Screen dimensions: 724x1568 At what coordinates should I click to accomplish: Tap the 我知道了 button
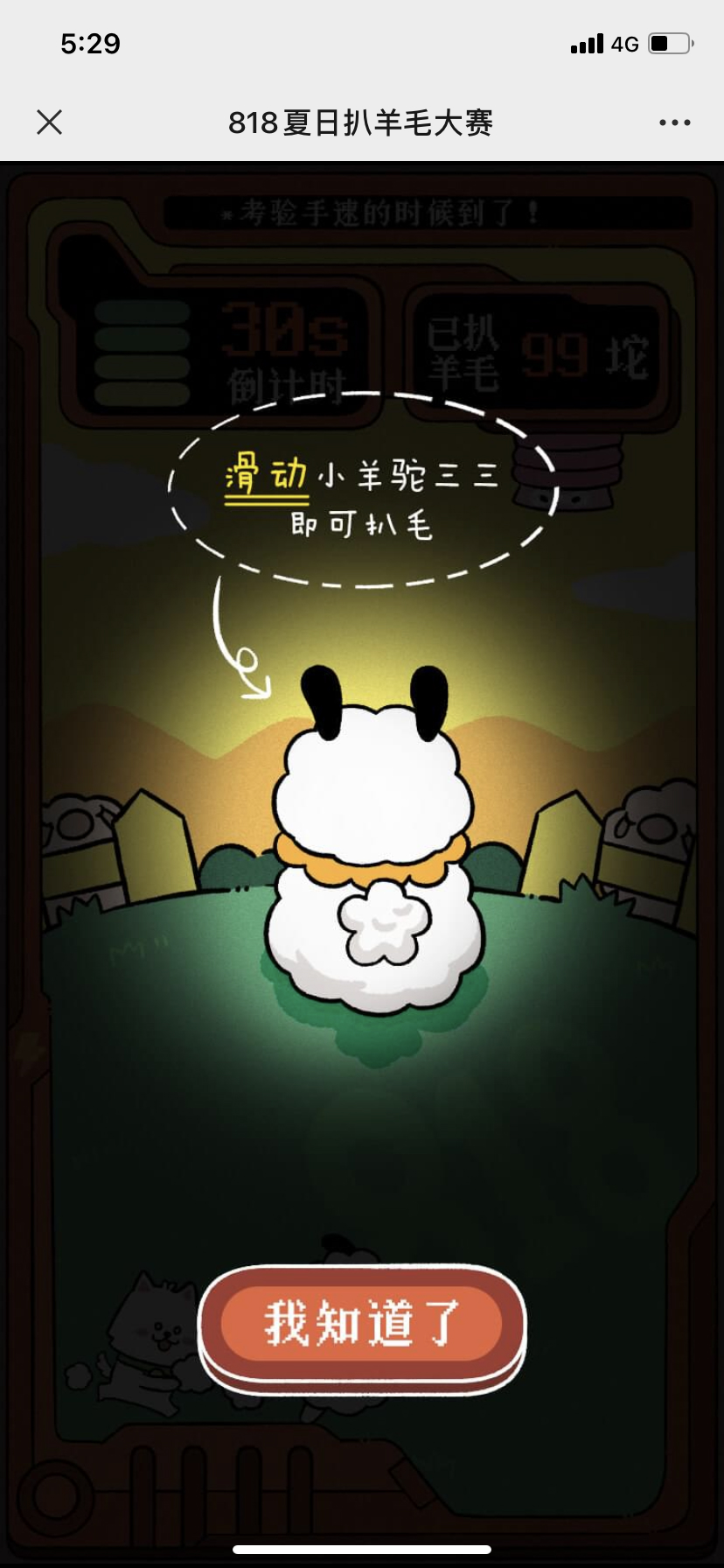click(361, 1322)
